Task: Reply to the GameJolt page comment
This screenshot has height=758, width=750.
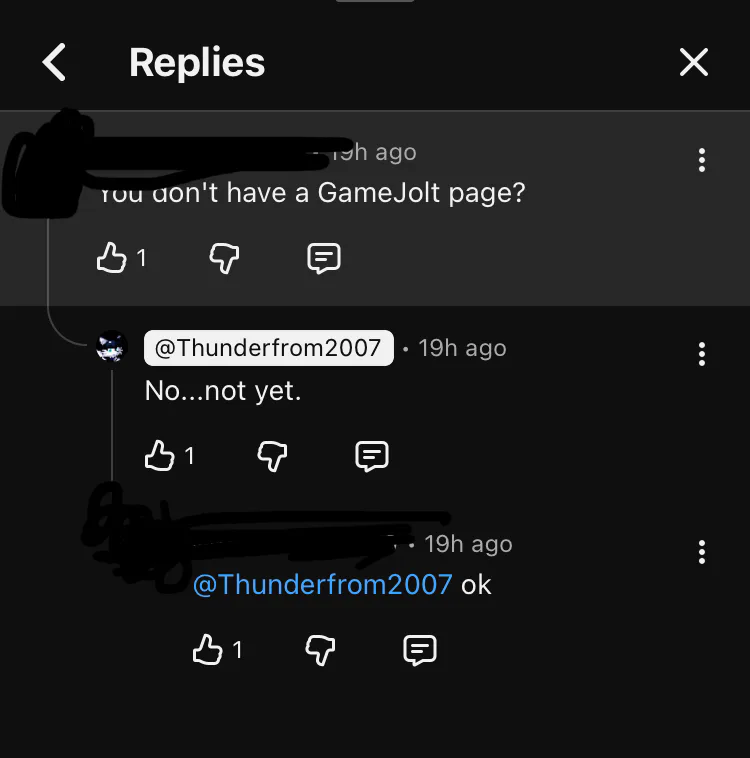Action: [323, 259]
